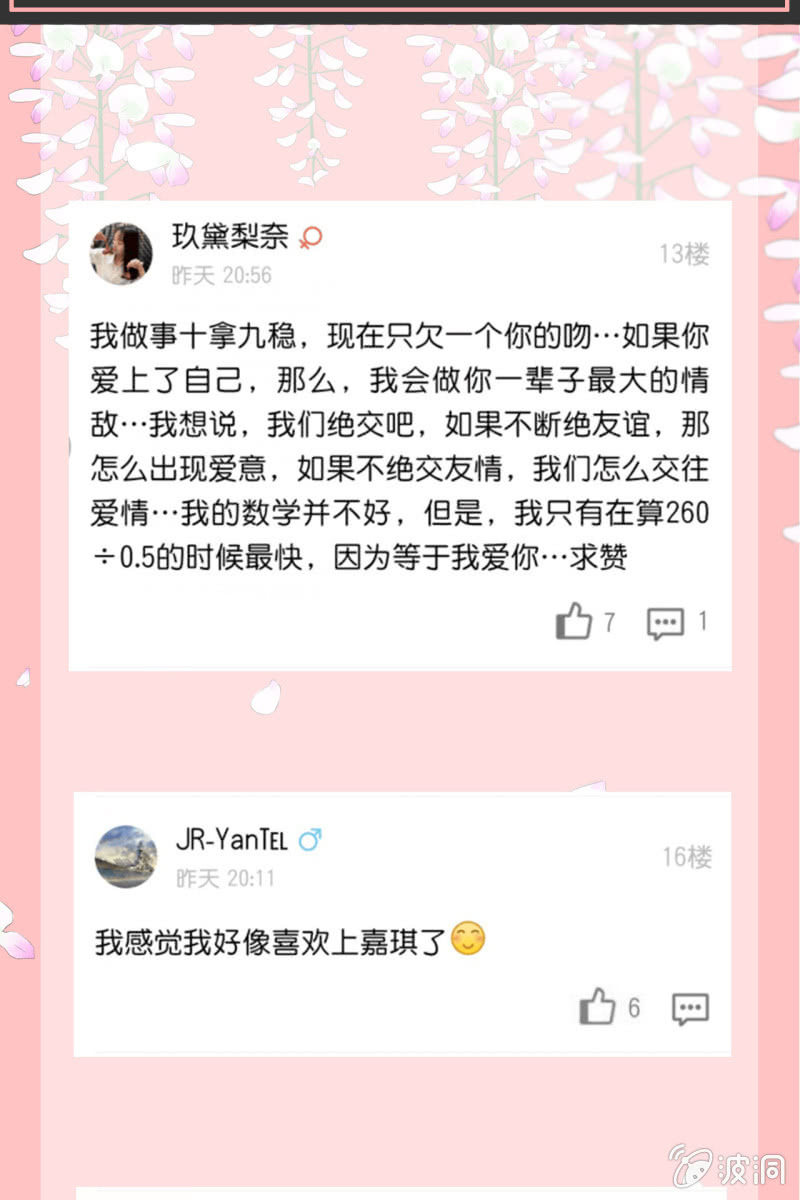
Task: Click the male gender icon beside JR-YanTel
Action: tap(310, 841)
